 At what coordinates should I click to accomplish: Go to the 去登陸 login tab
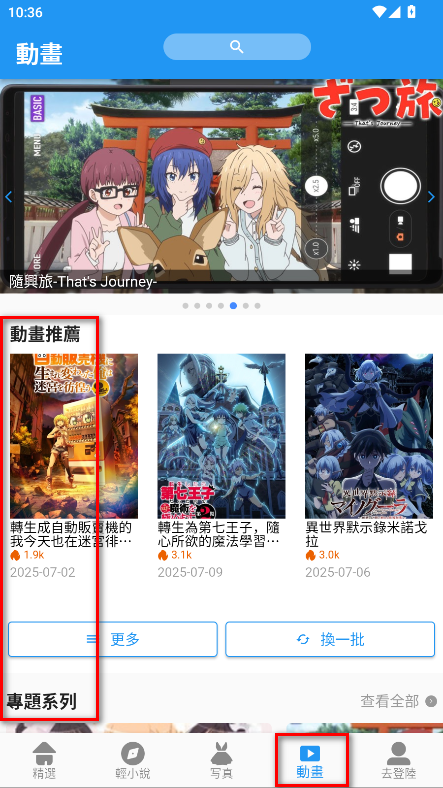(399, 760)
